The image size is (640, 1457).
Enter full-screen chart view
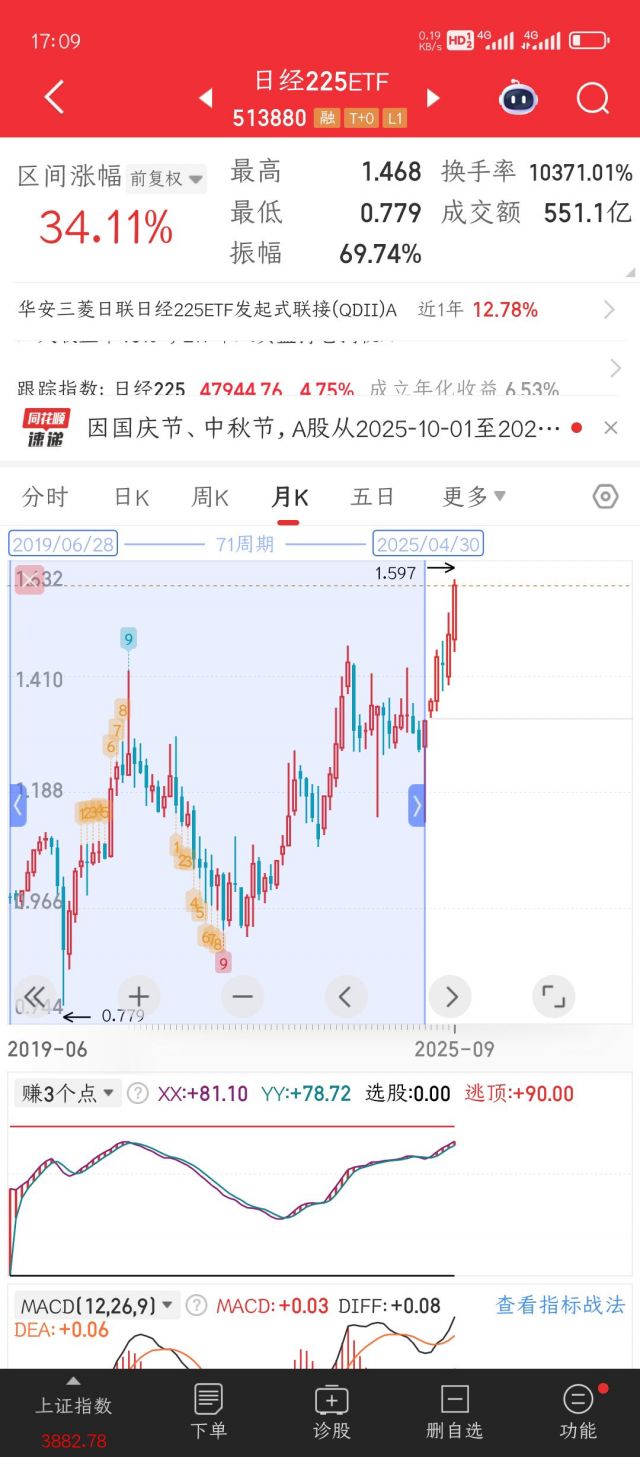pos(553,996)
